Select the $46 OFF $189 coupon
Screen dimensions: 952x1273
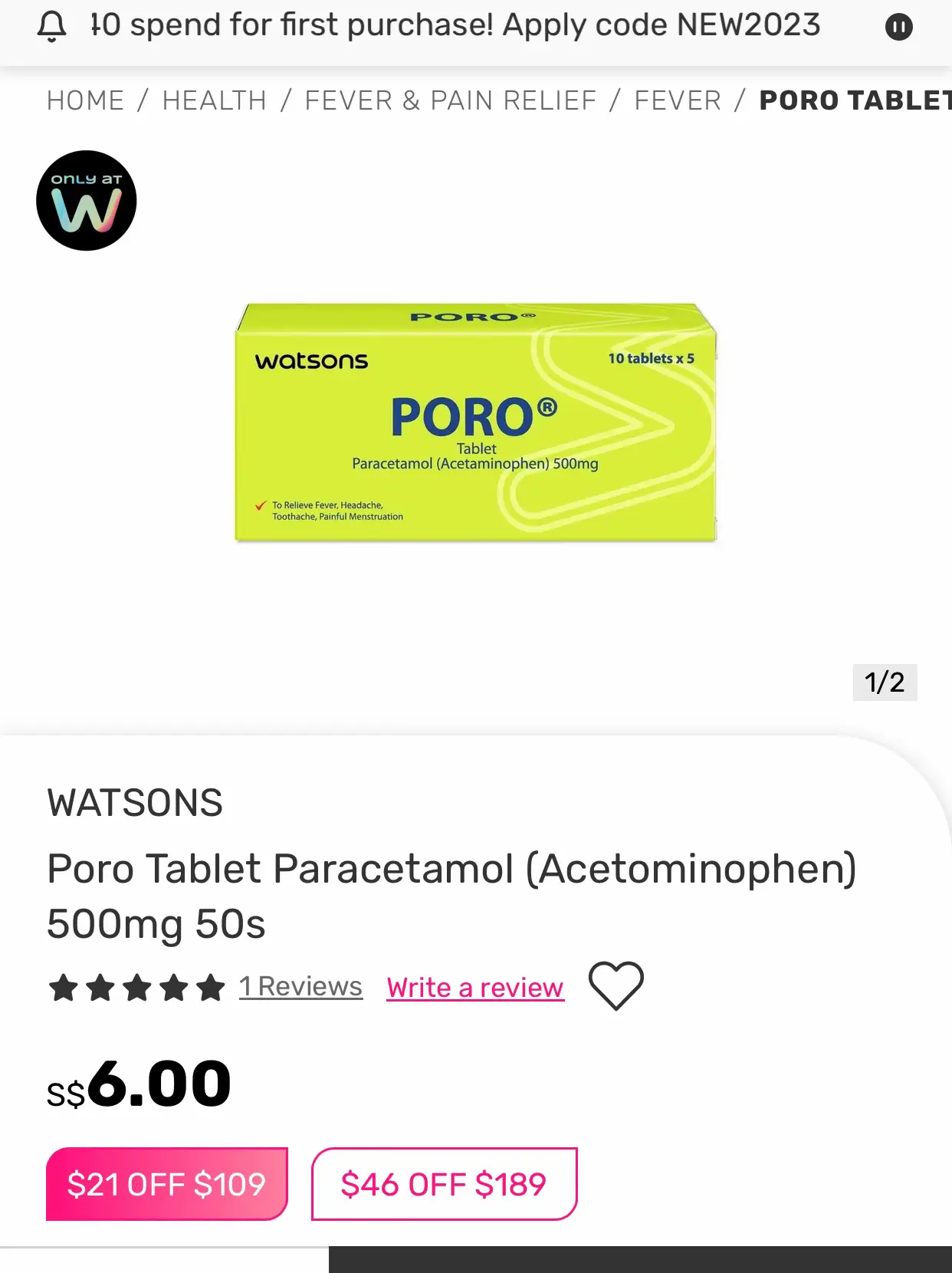[x=444, y=1184]
